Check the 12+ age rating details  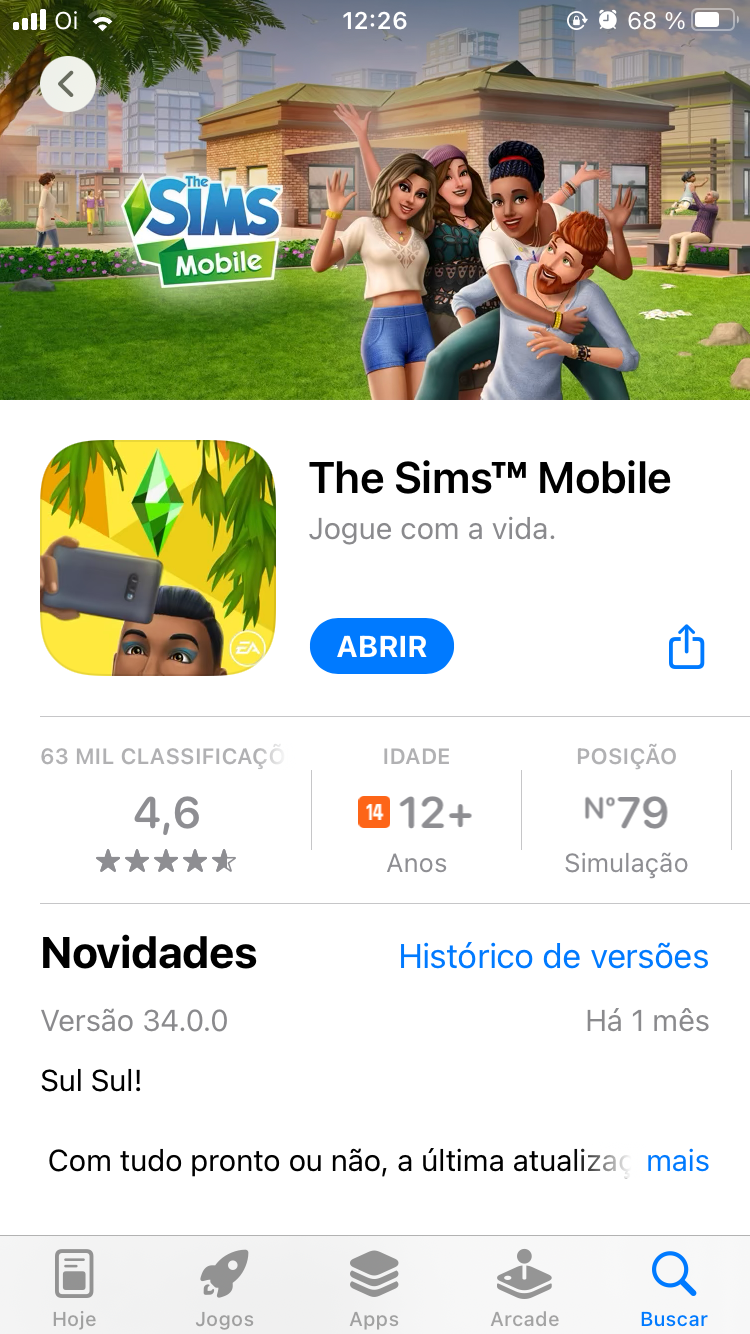tap(416, 813)
